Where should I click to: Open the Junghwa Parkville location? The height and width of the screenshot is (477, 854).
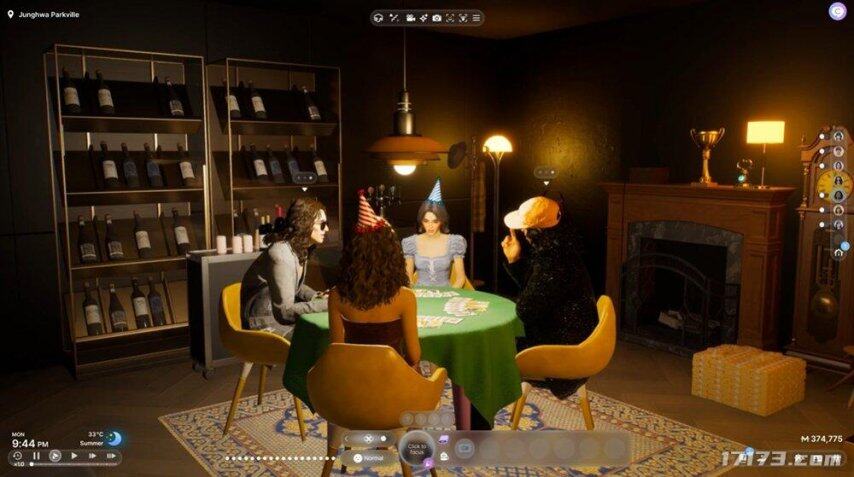(47, 15)
